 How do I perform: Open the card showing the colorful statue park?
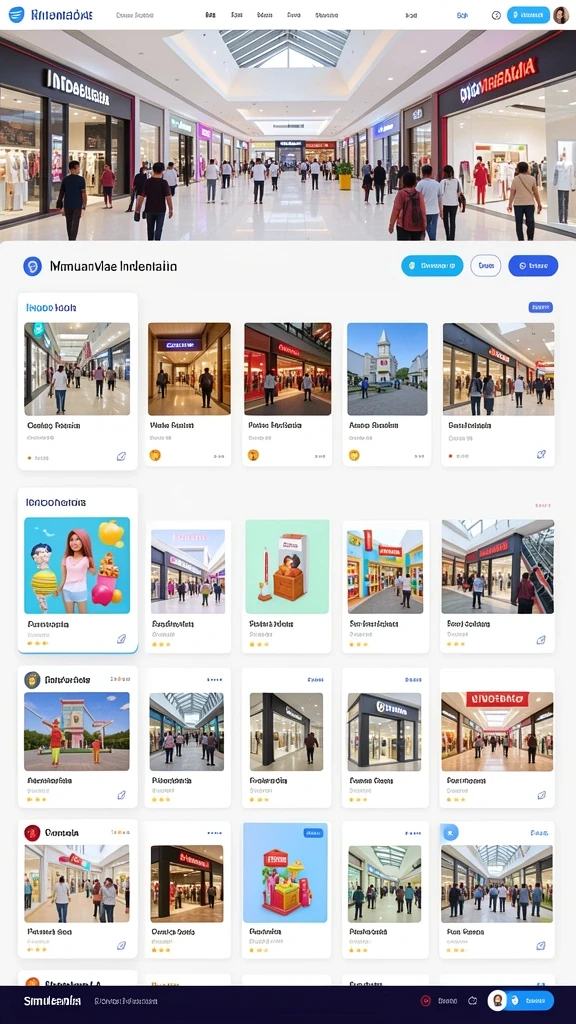(77, 737)
